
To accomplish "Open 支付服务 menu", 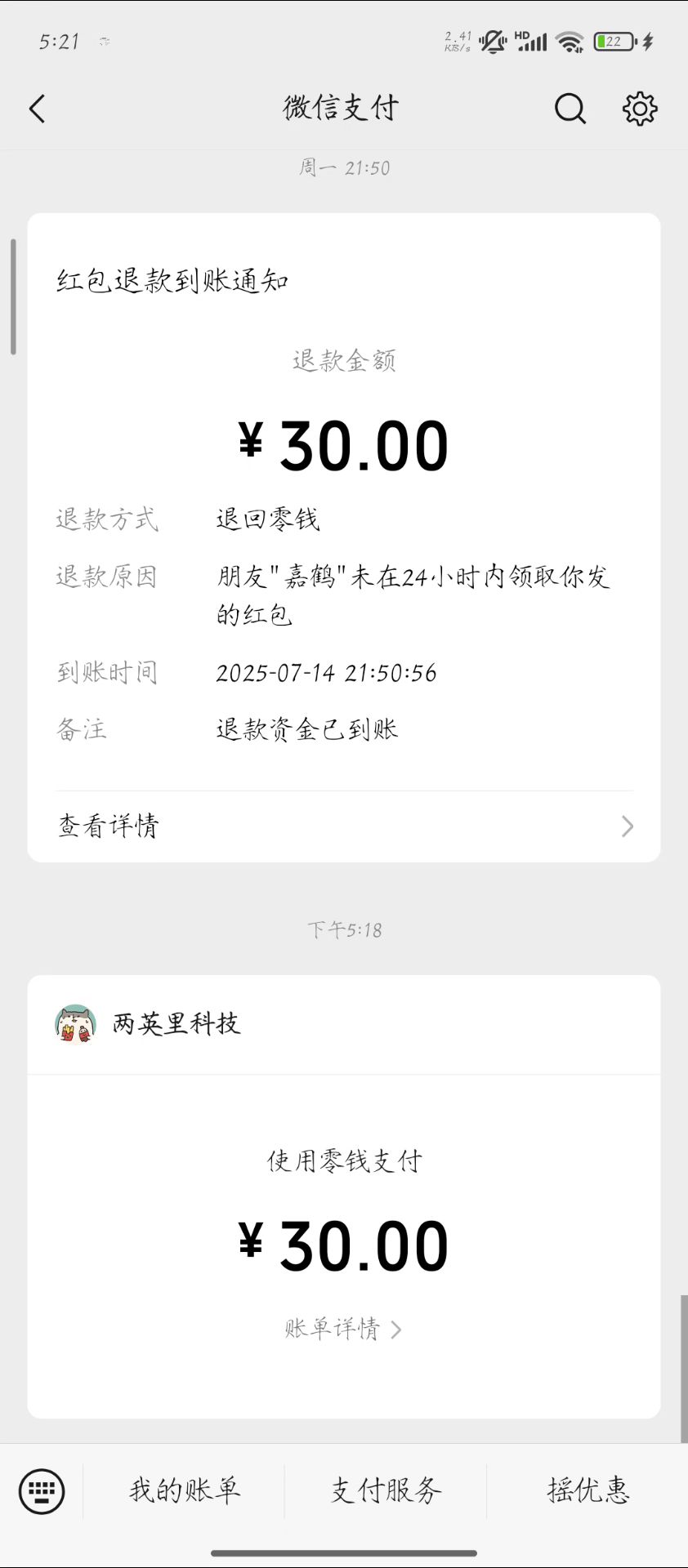I will click(386, 1490).
